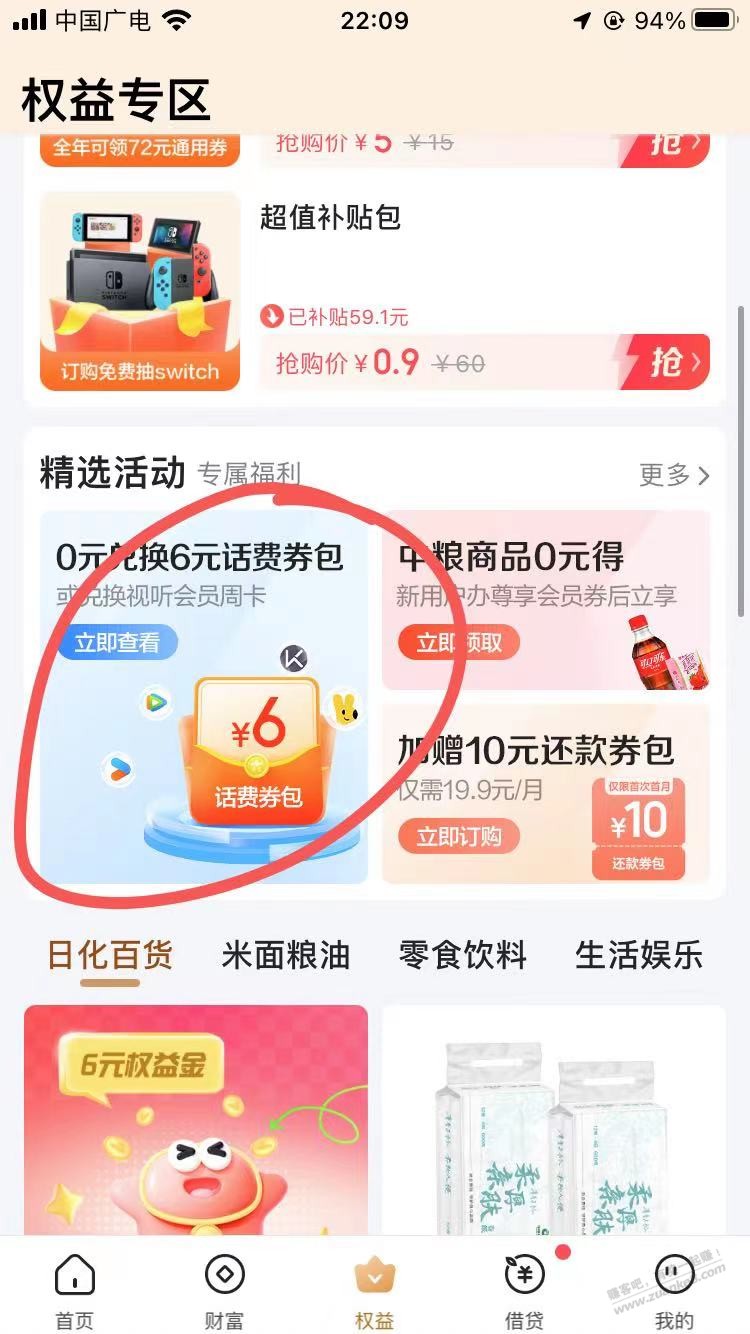Tap 立即订购 for the 10元还款券包
750x1334 pixels.
460,836
